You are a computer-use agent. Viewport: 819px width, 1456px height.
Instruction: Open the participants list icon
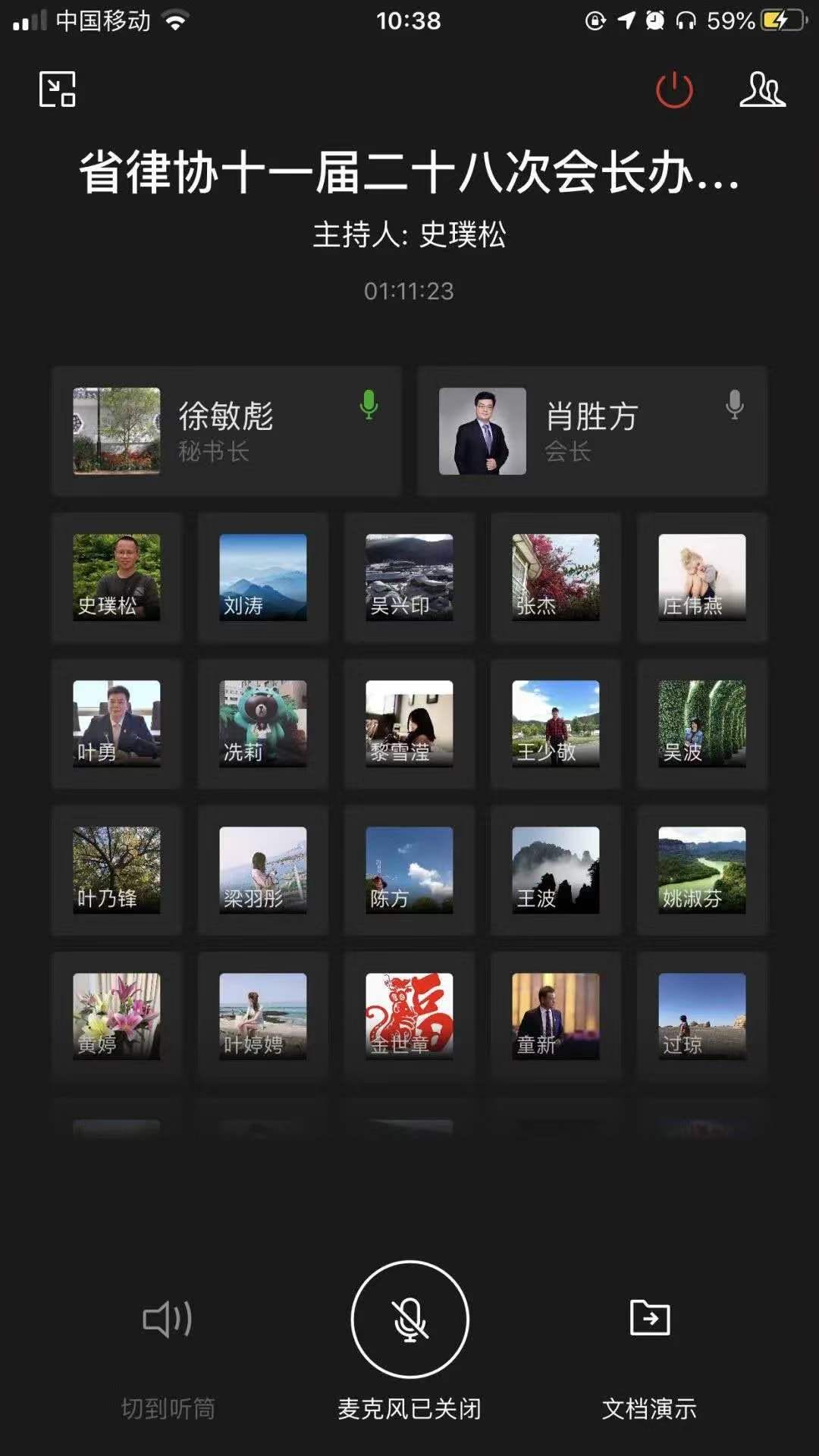click(762, 89)
